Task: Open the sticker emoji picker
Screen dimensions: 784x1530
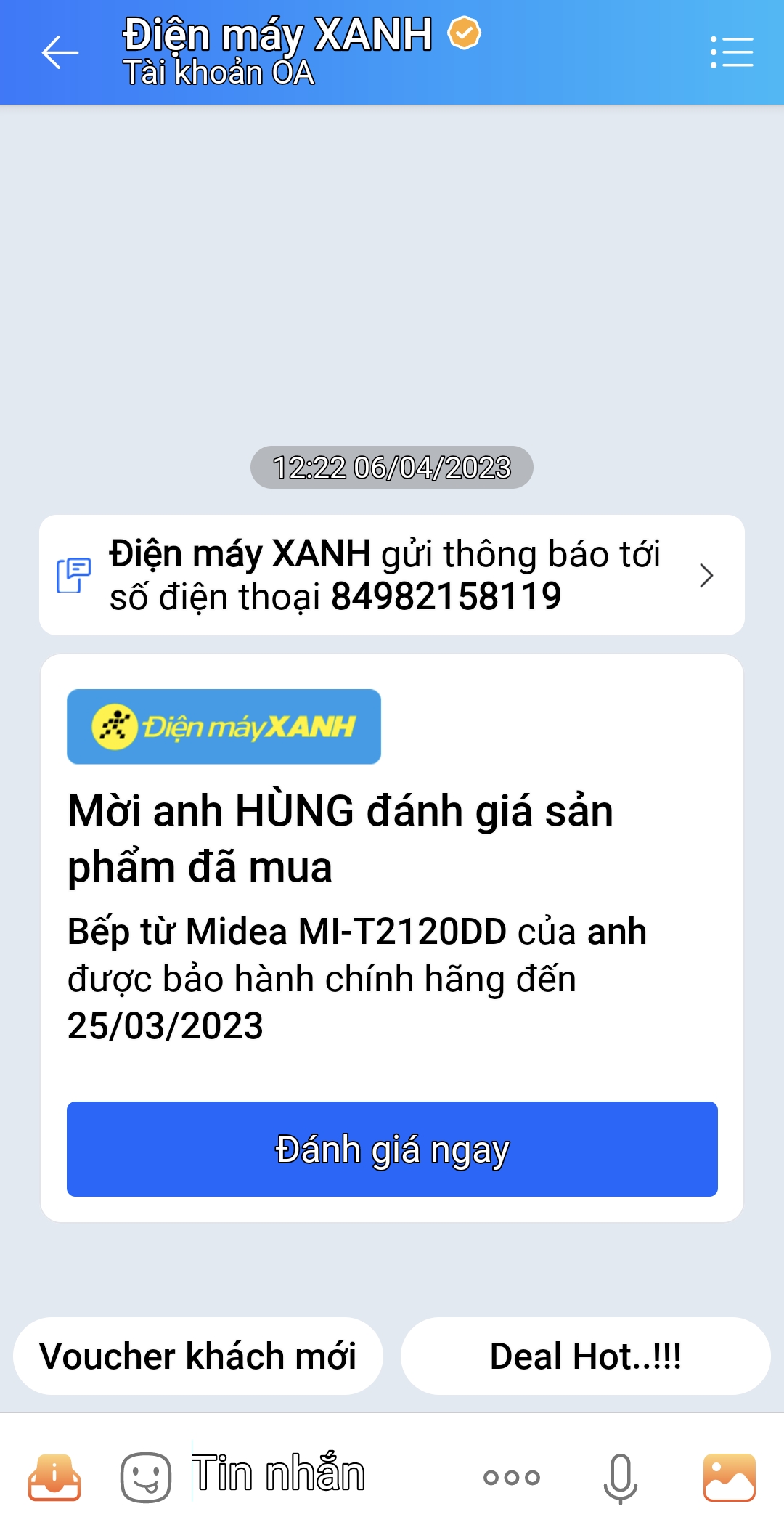Action: pyautogui.click(x=145, y=1477)
